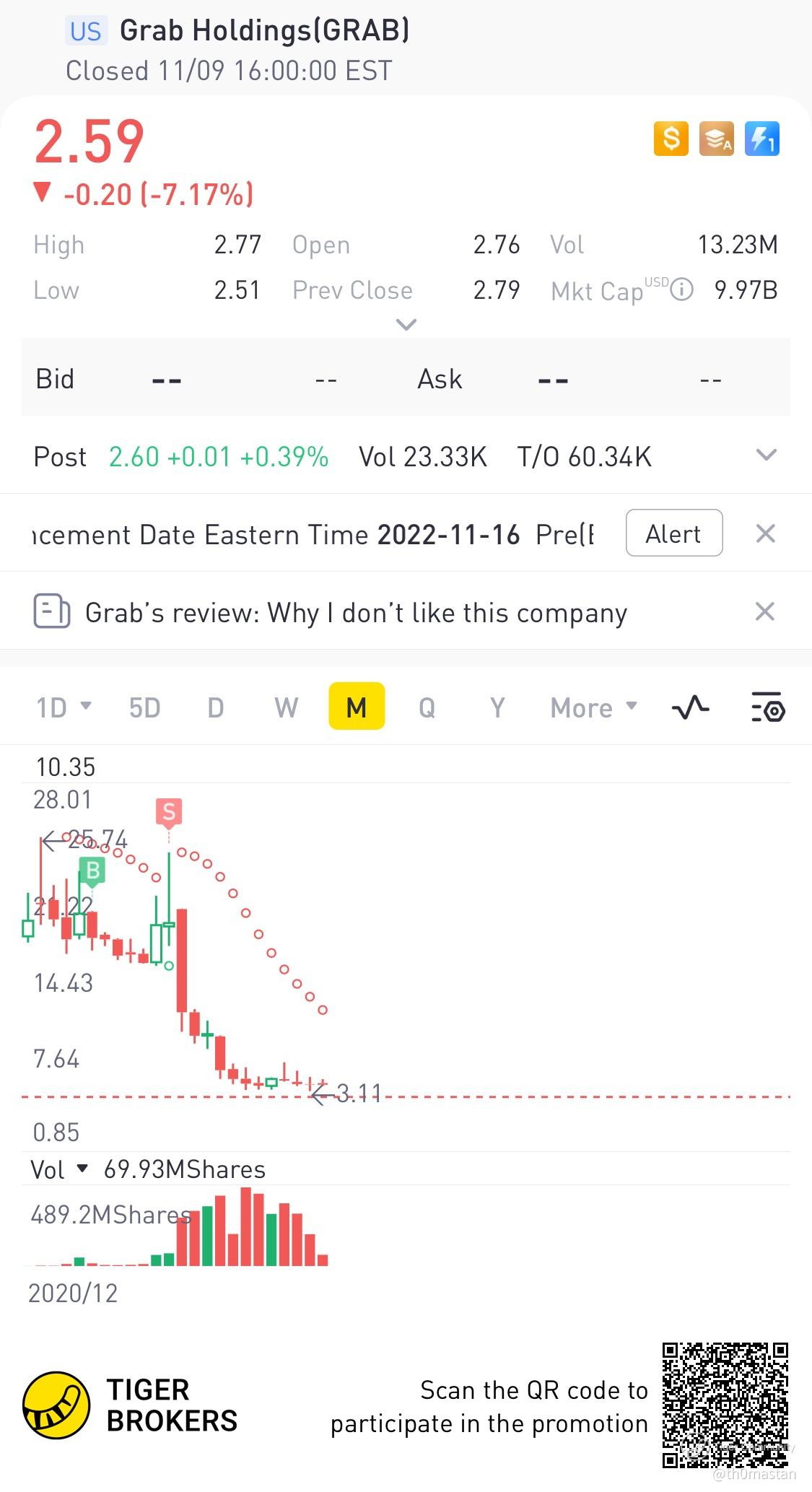Tap the blue lightning badge

coord(761,138)
